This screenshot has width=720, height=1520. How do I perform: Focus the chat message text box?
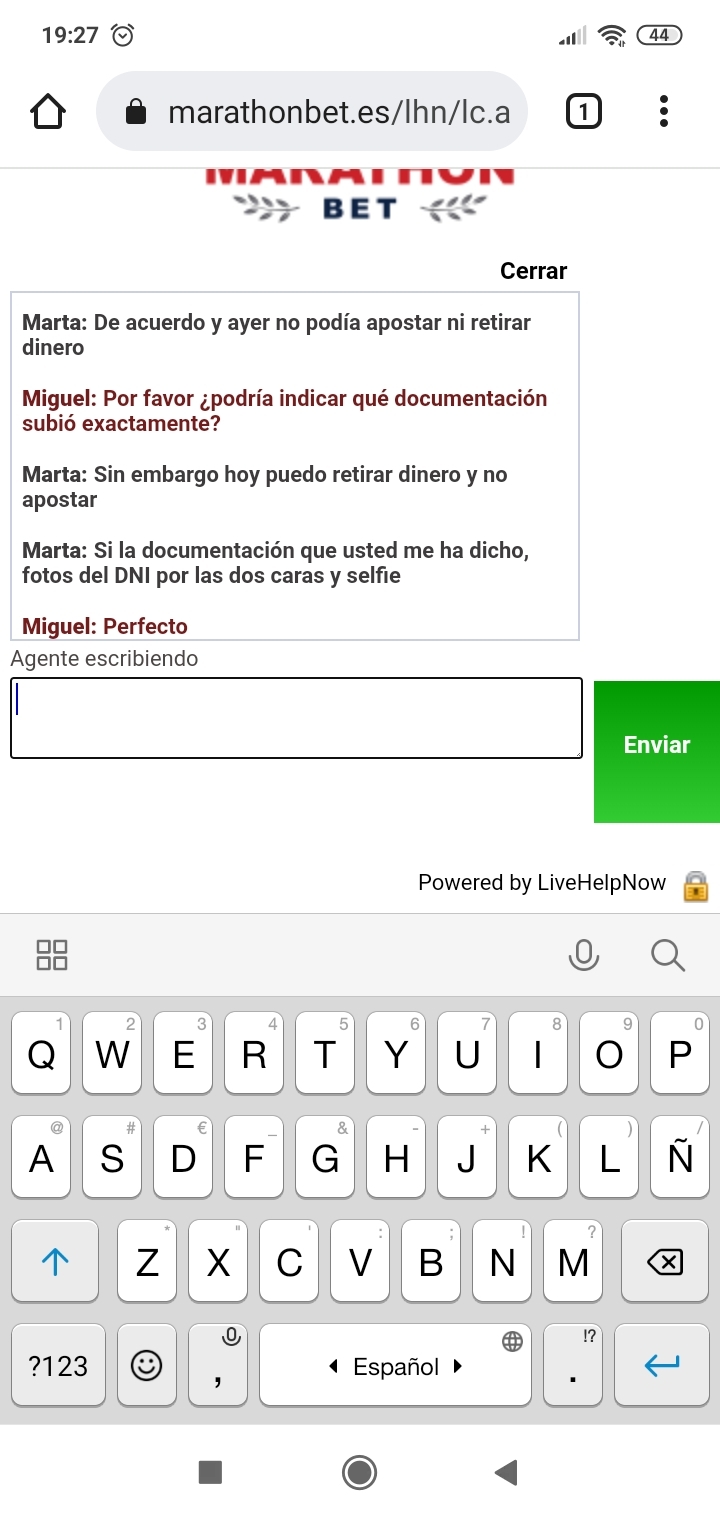click(296, 718)
